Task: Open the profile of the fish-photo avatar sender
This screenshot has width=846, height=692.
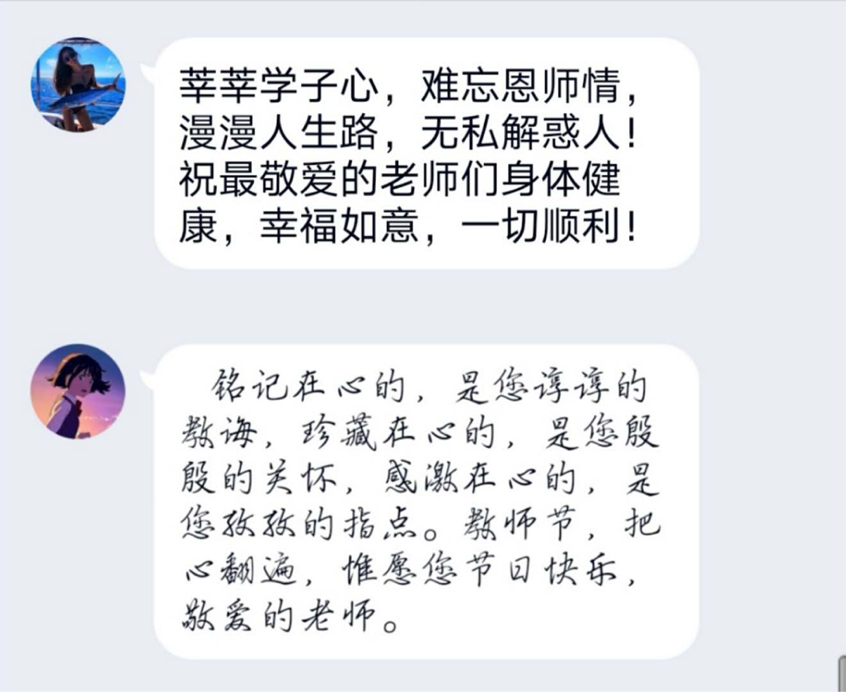Action: (x=78, y=86)
